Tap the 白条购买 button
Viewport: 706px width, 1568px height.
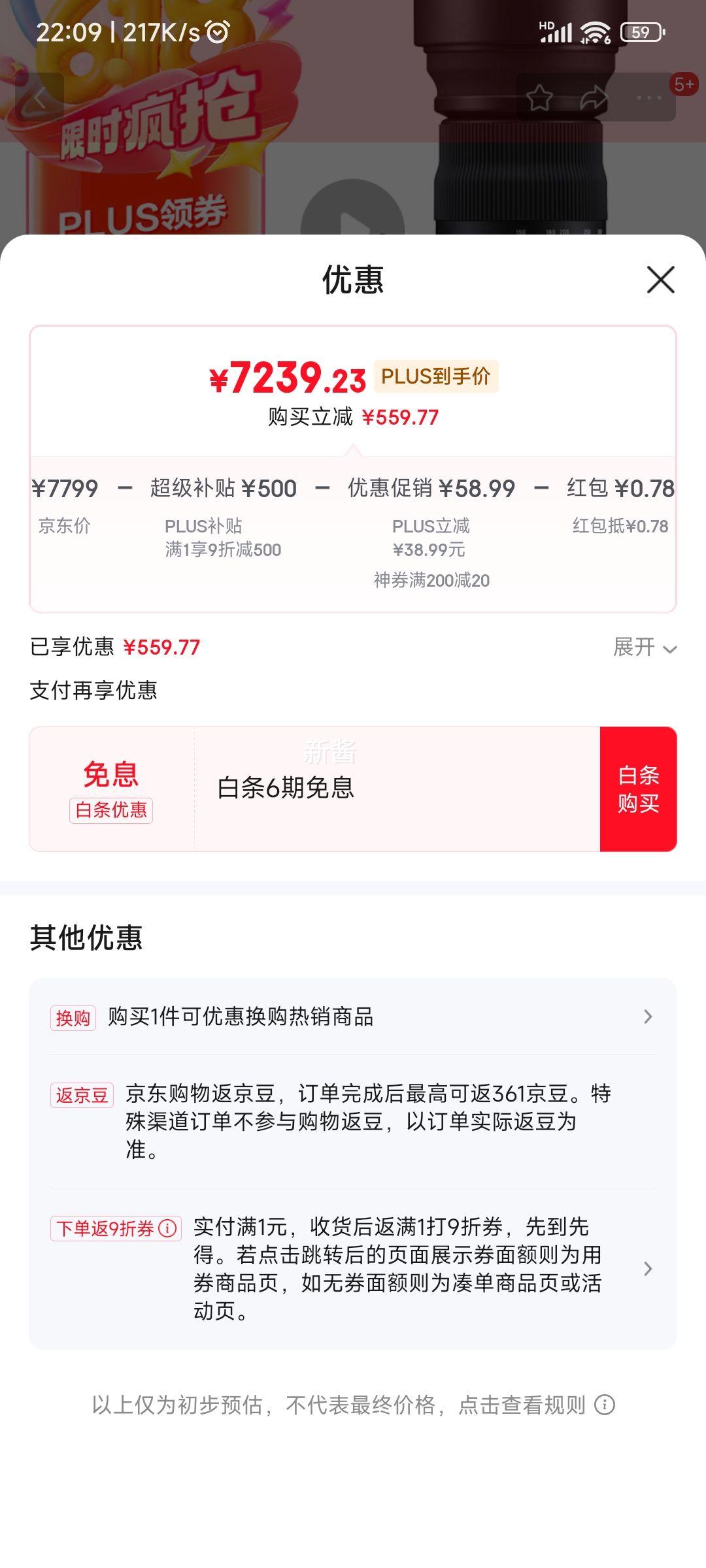638,789
